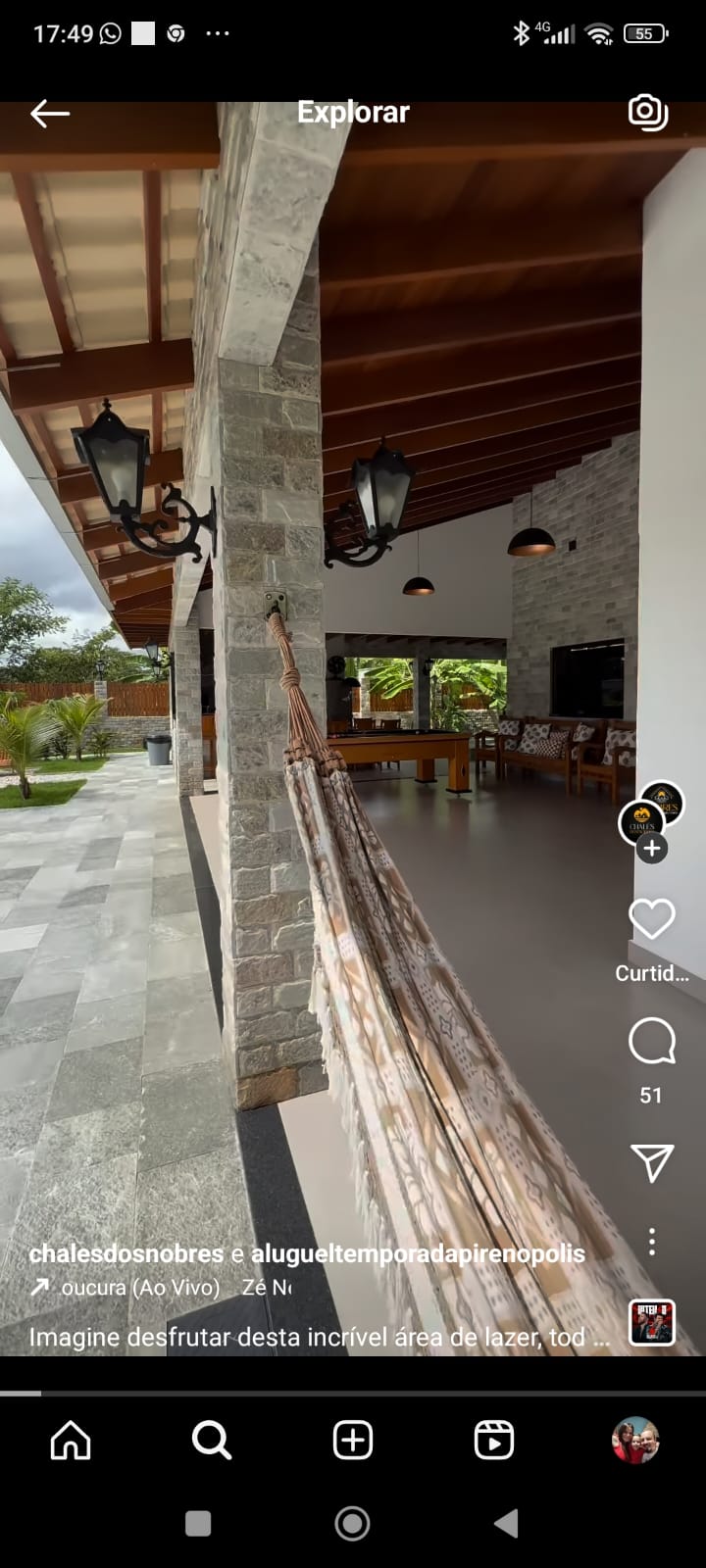The image size is (706, 1568).
Task: Create a new post
Action: (353, 1441)
